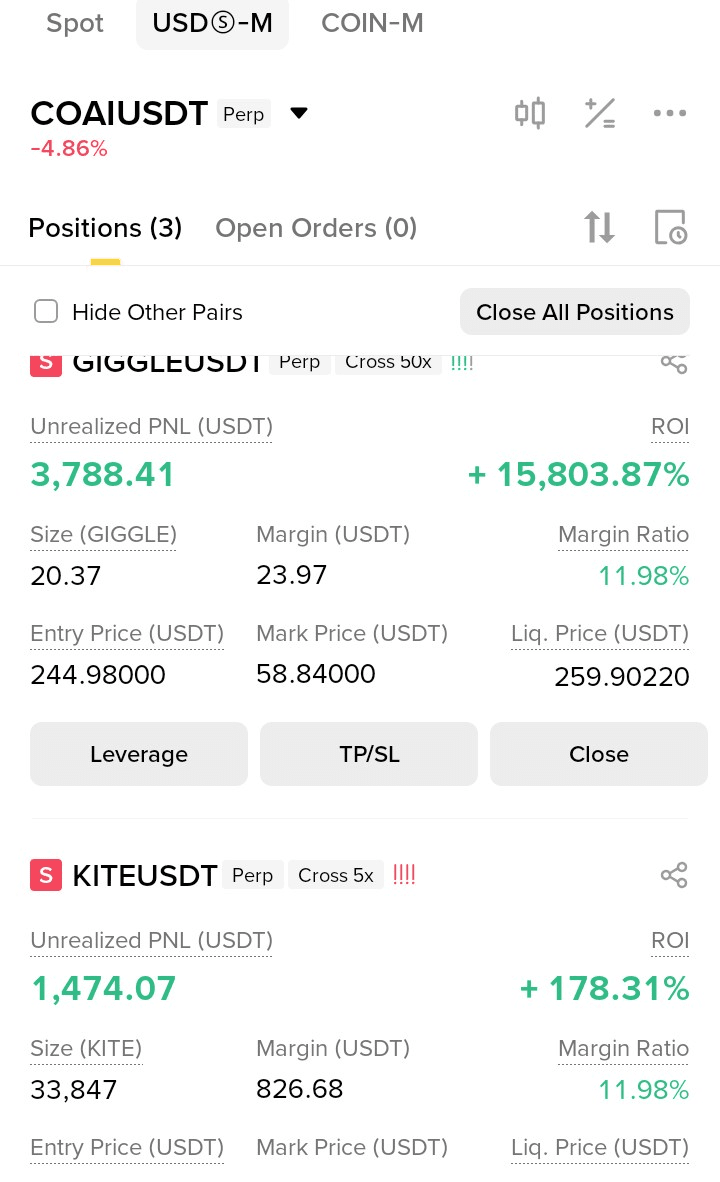Open the order history icon
Screen dimensions: 720x1182
pos(670,228)
